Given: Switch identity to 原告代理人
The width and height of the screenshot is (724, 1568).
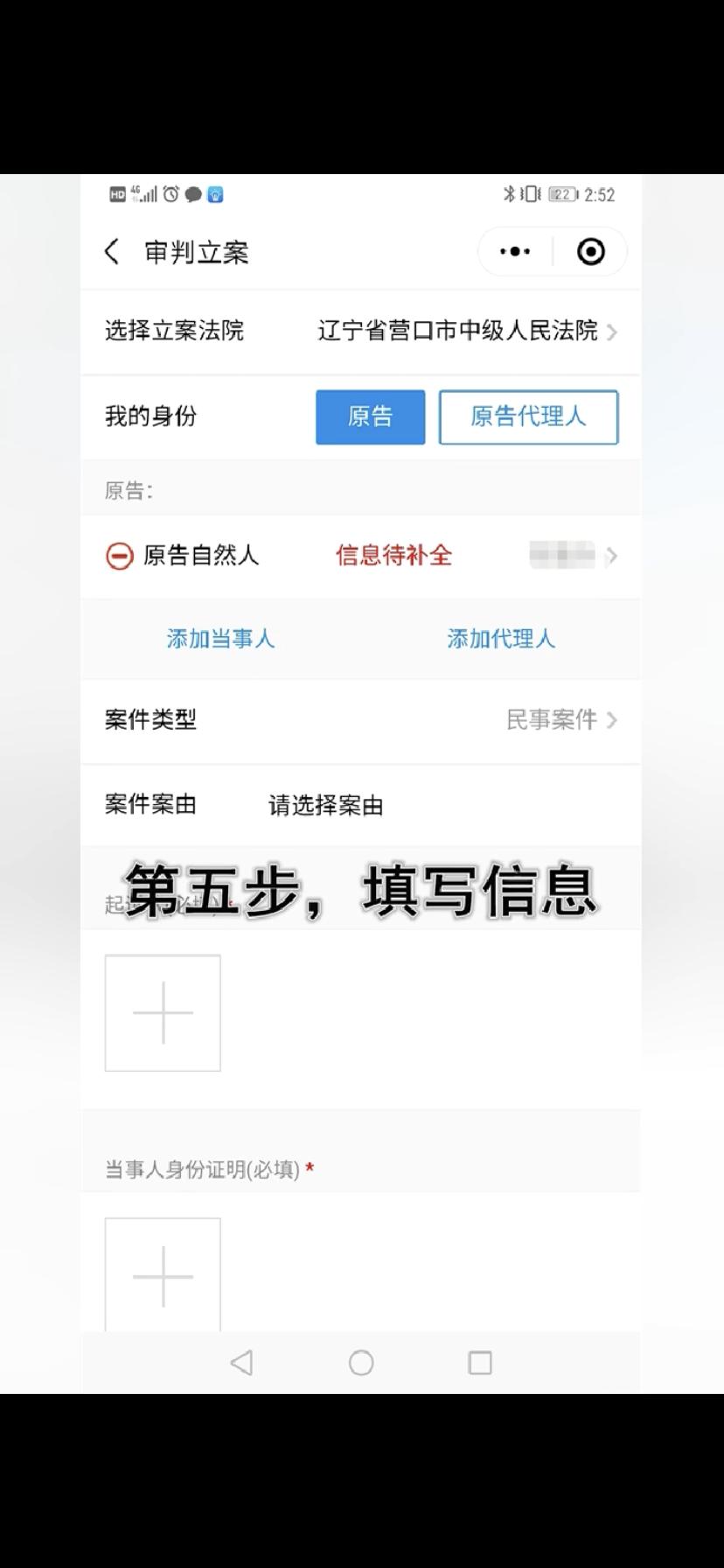Looking at the screenshot, I should click(529, 417).
